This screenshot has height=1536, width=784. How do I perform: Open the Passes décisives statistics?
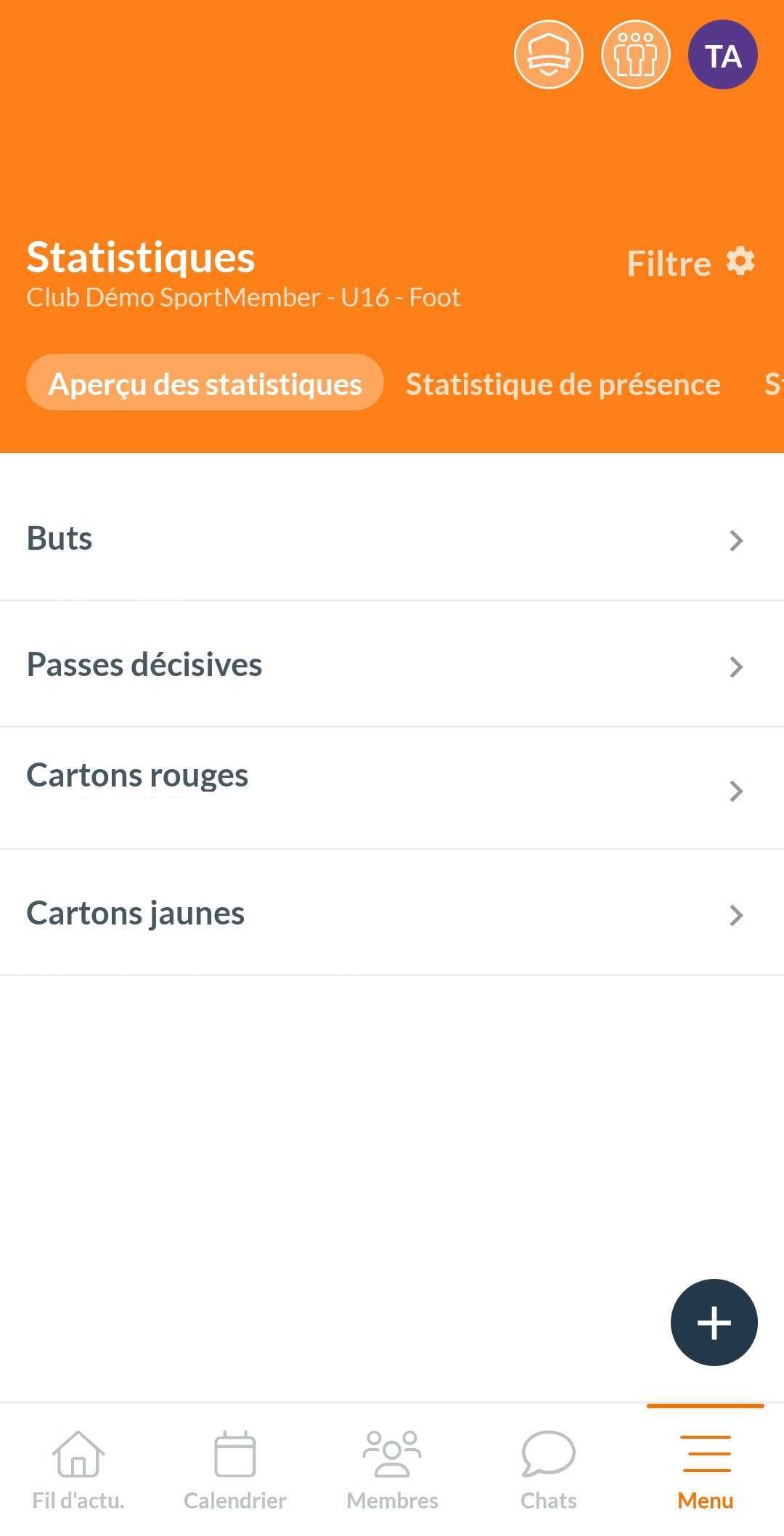coord(392,665)
